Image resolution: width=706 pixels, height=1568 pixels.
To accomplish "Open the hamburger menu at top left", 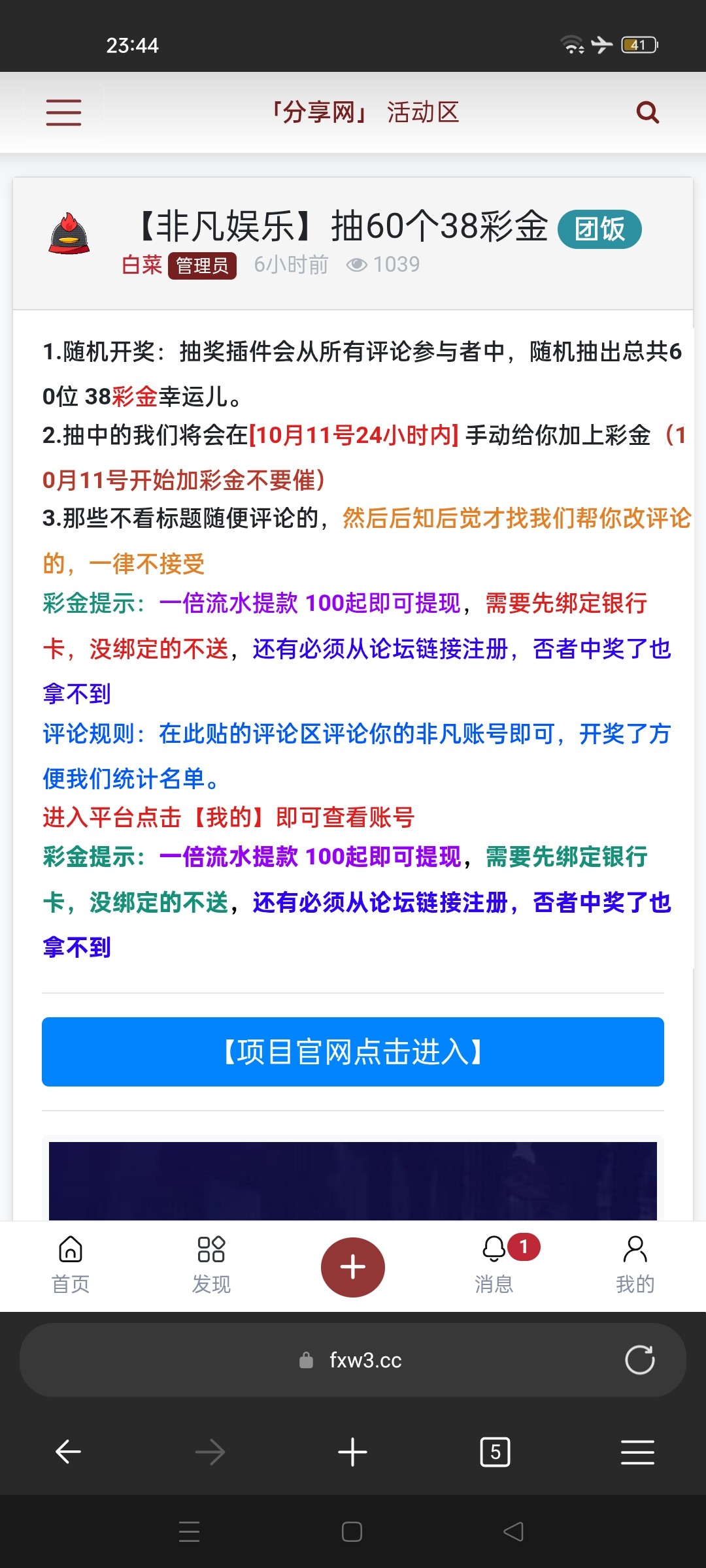I will click(63, 112).
